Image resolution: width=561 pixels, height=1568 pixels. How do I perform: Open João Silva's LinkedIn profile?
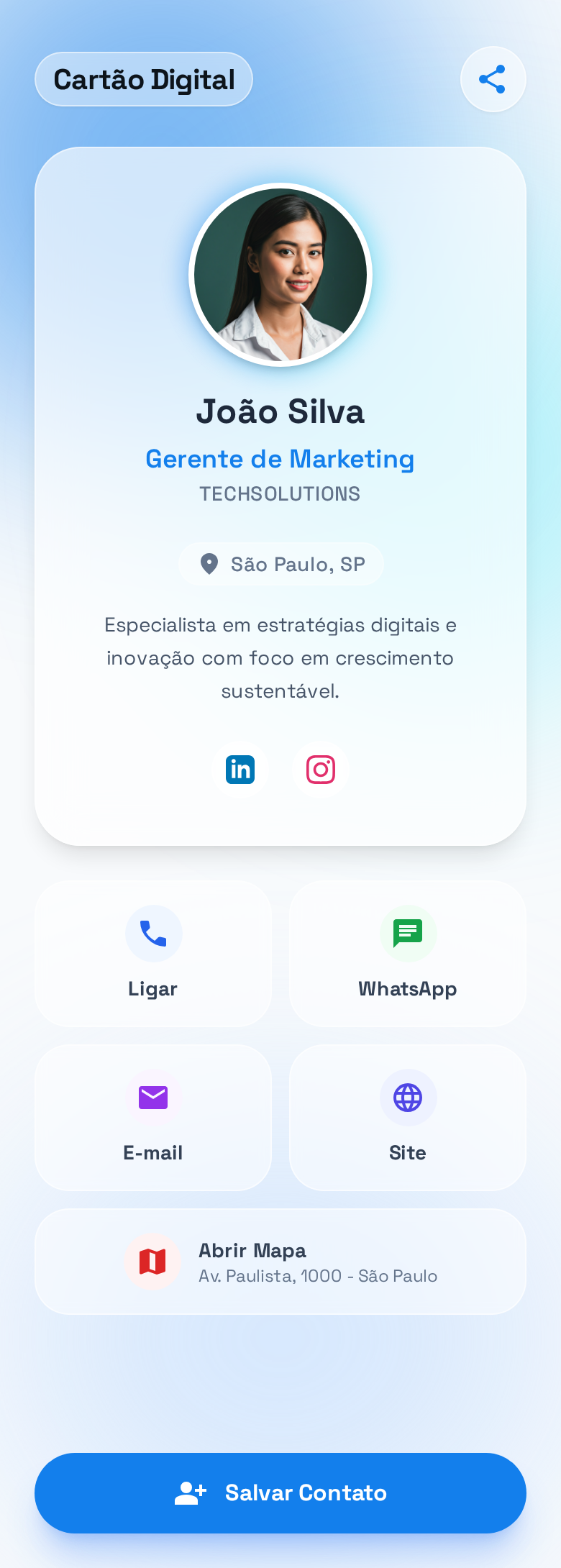click(x=240, y=770)
